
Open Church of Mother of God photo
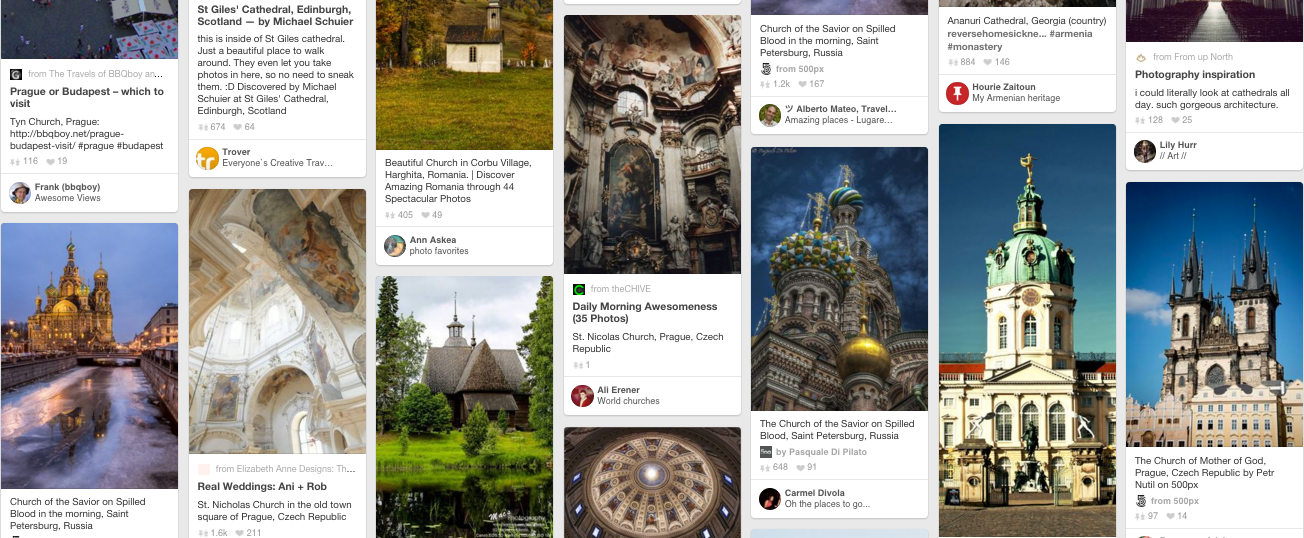tap(1215, 314)
